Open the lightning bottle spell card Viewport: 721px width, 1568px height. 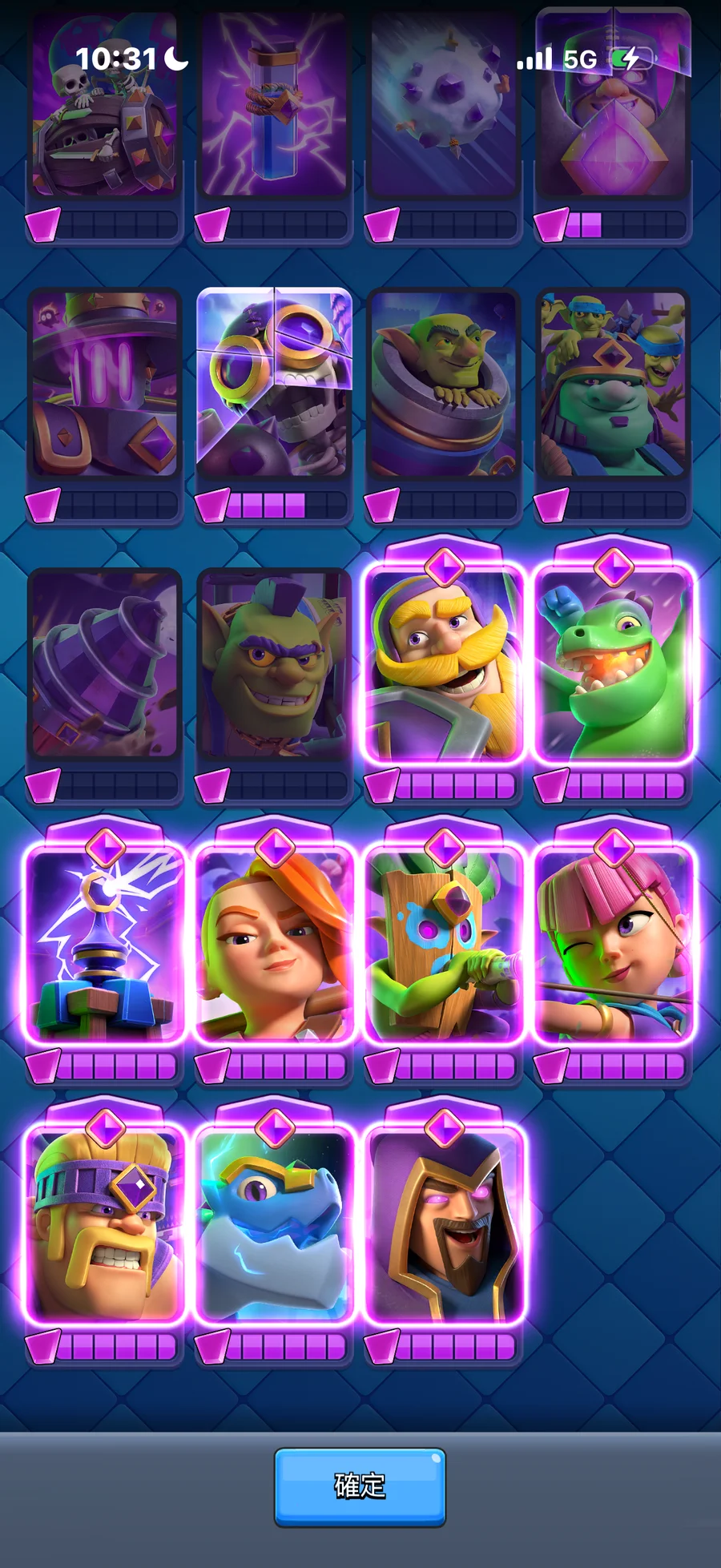275,104
